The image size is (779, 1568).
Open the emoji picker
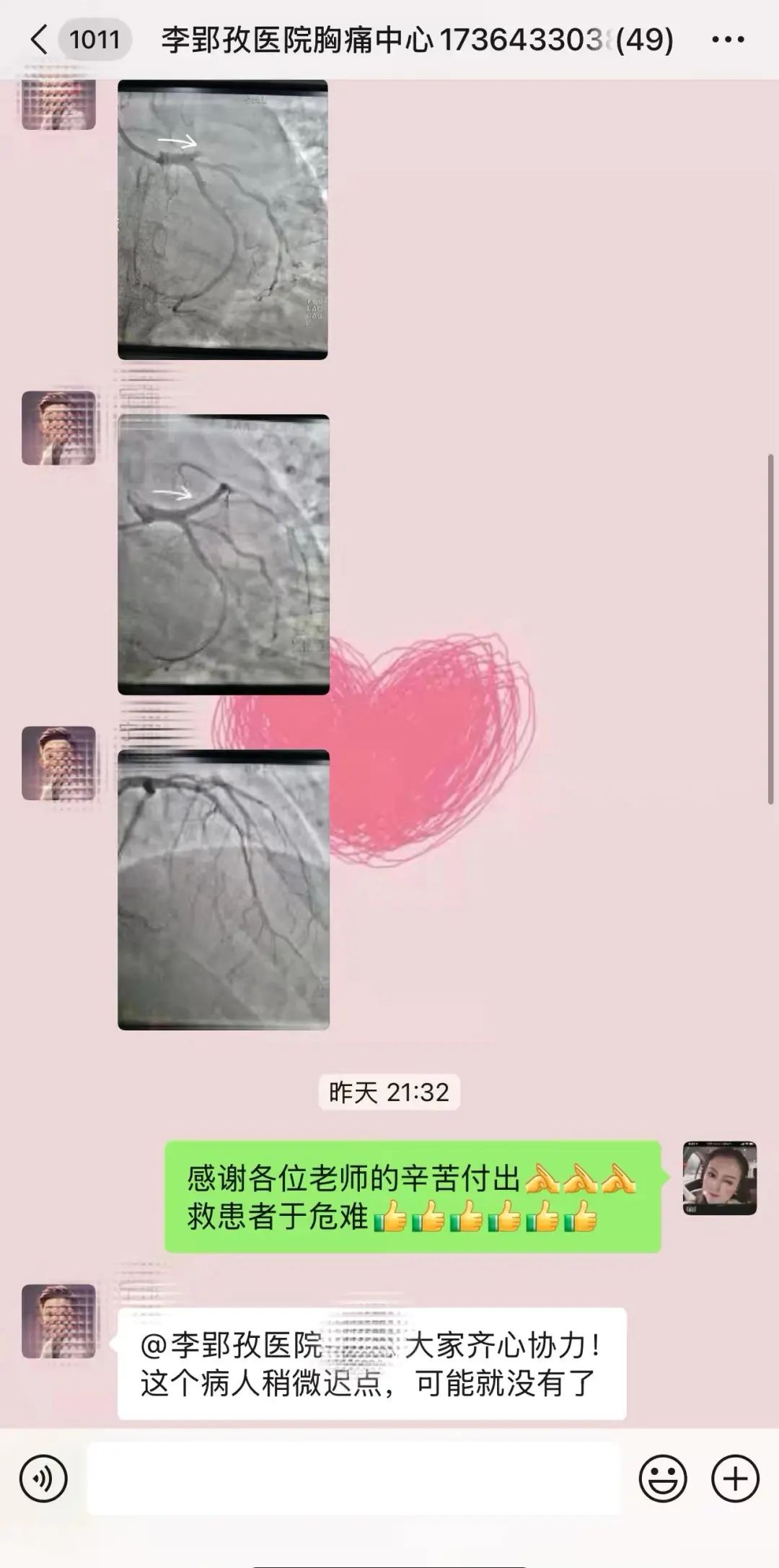pos(662,1479)
